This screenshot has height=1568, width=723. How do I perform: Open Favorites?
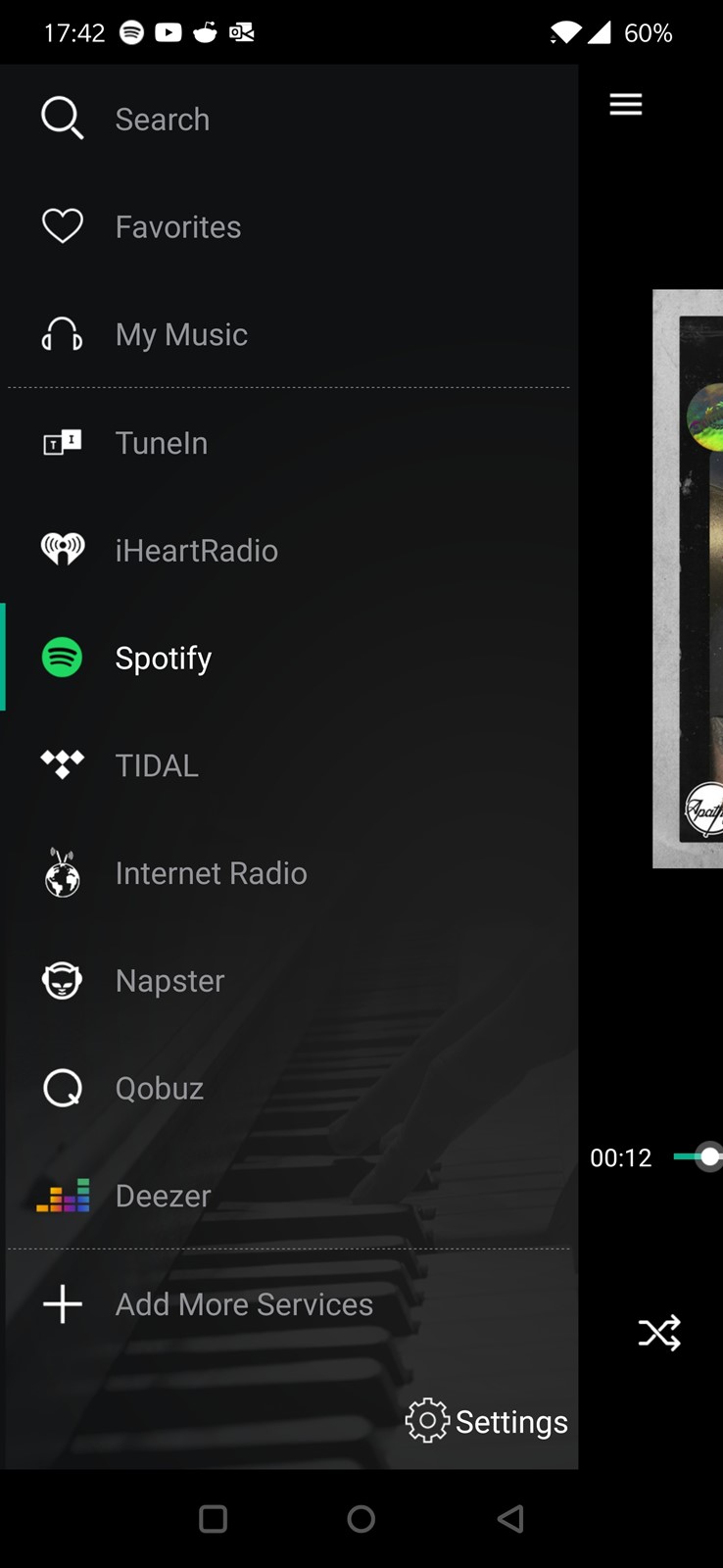click(289, 226)
